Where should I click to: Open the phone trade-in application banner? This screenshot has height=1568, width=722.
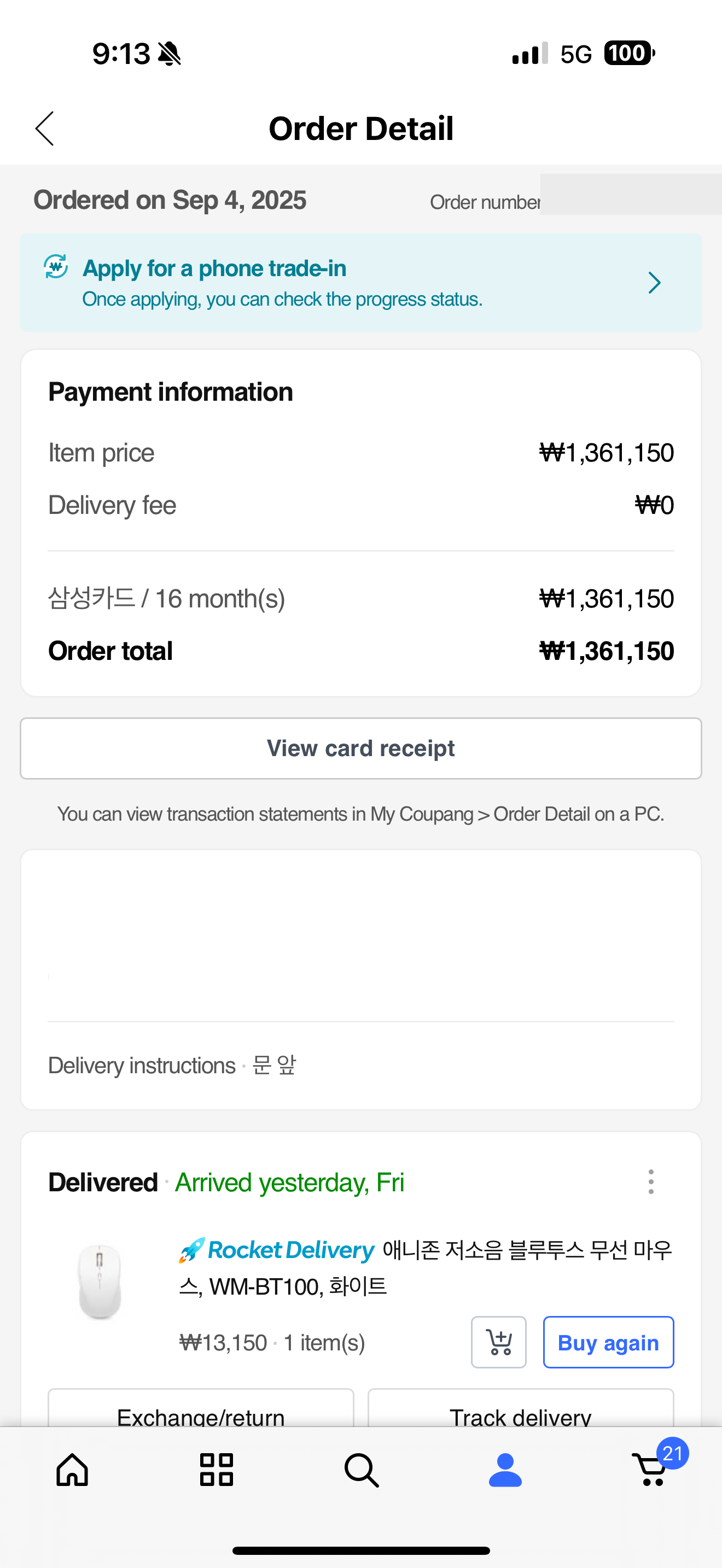click(360, 283)
